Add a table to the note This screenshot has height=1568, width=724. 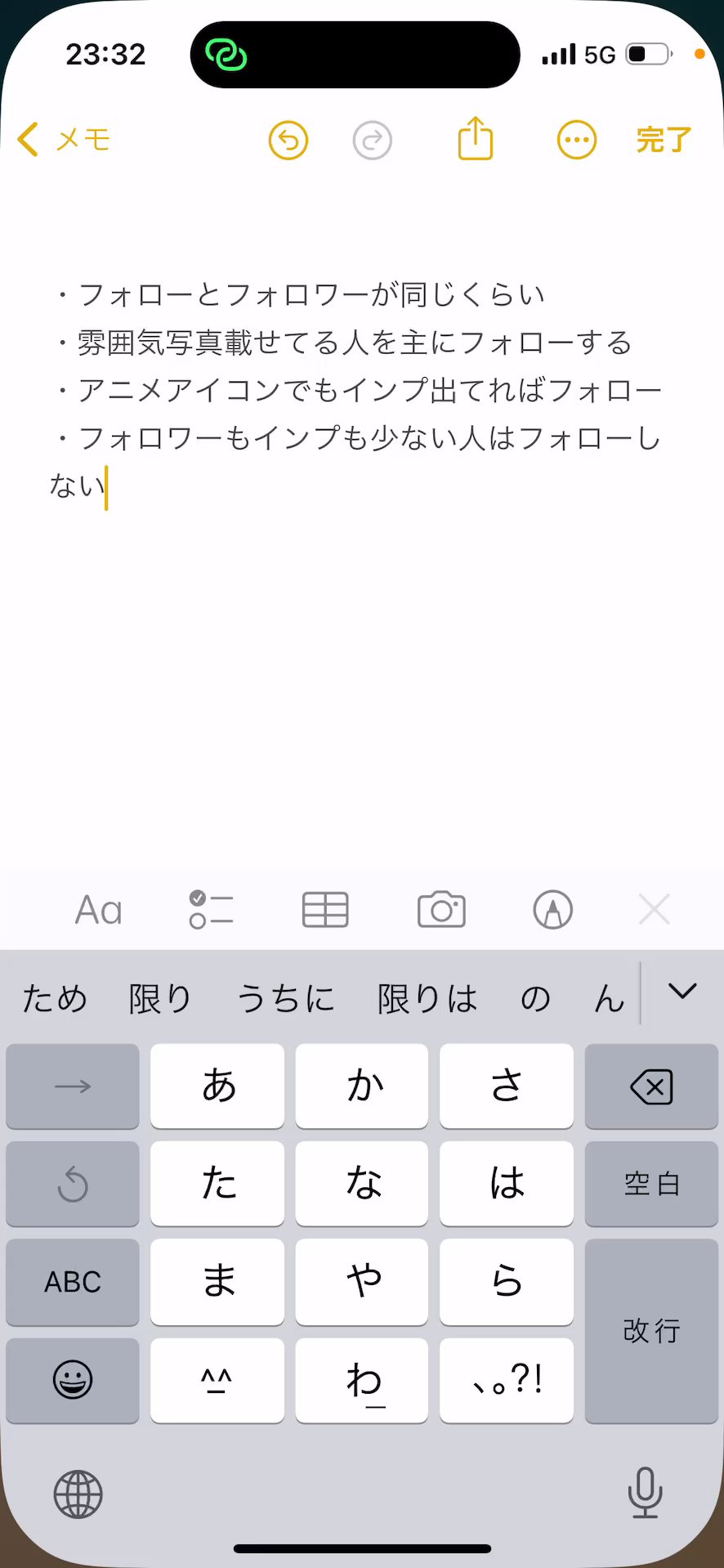[x=325, y=910]
